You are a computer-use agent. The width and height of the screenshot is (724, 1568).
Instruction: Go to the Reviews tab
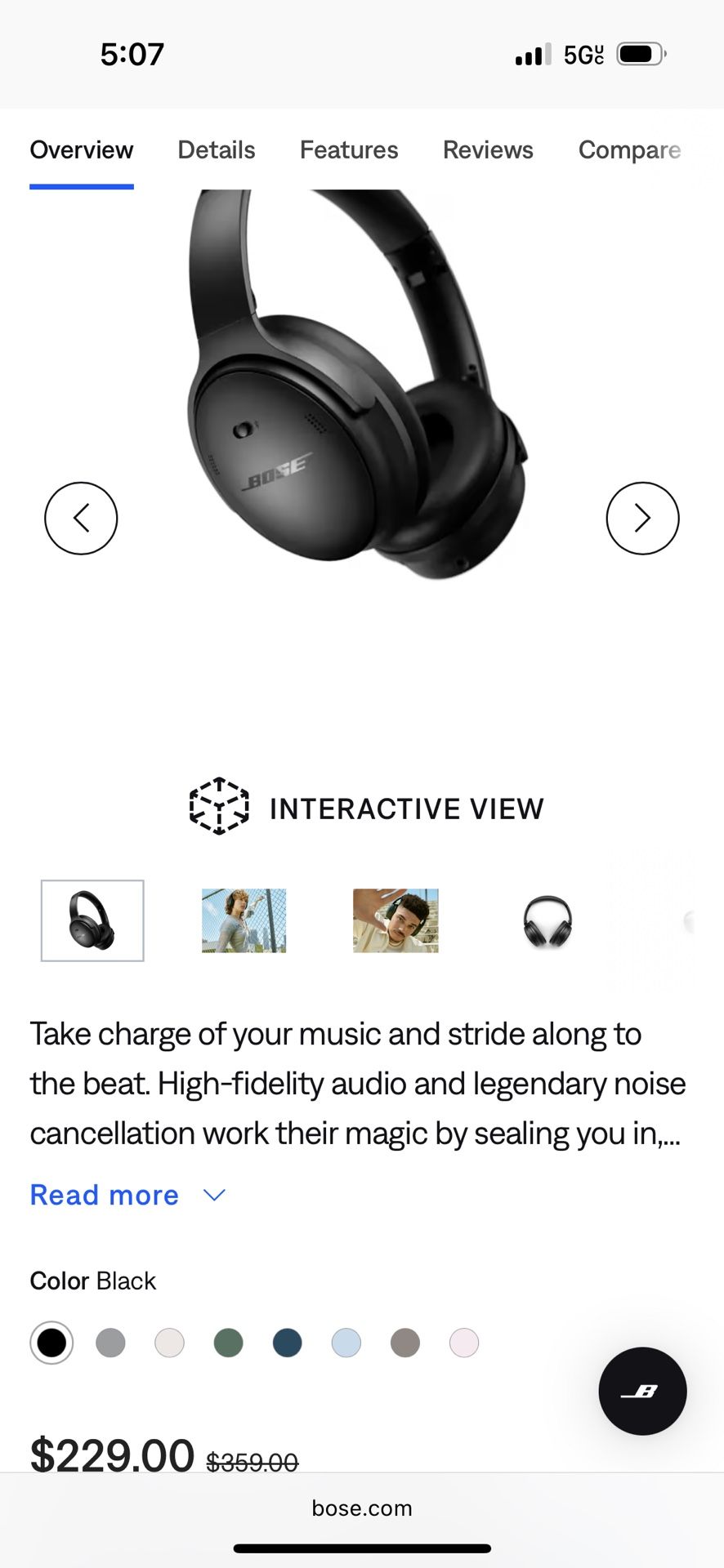coord(488,150)
